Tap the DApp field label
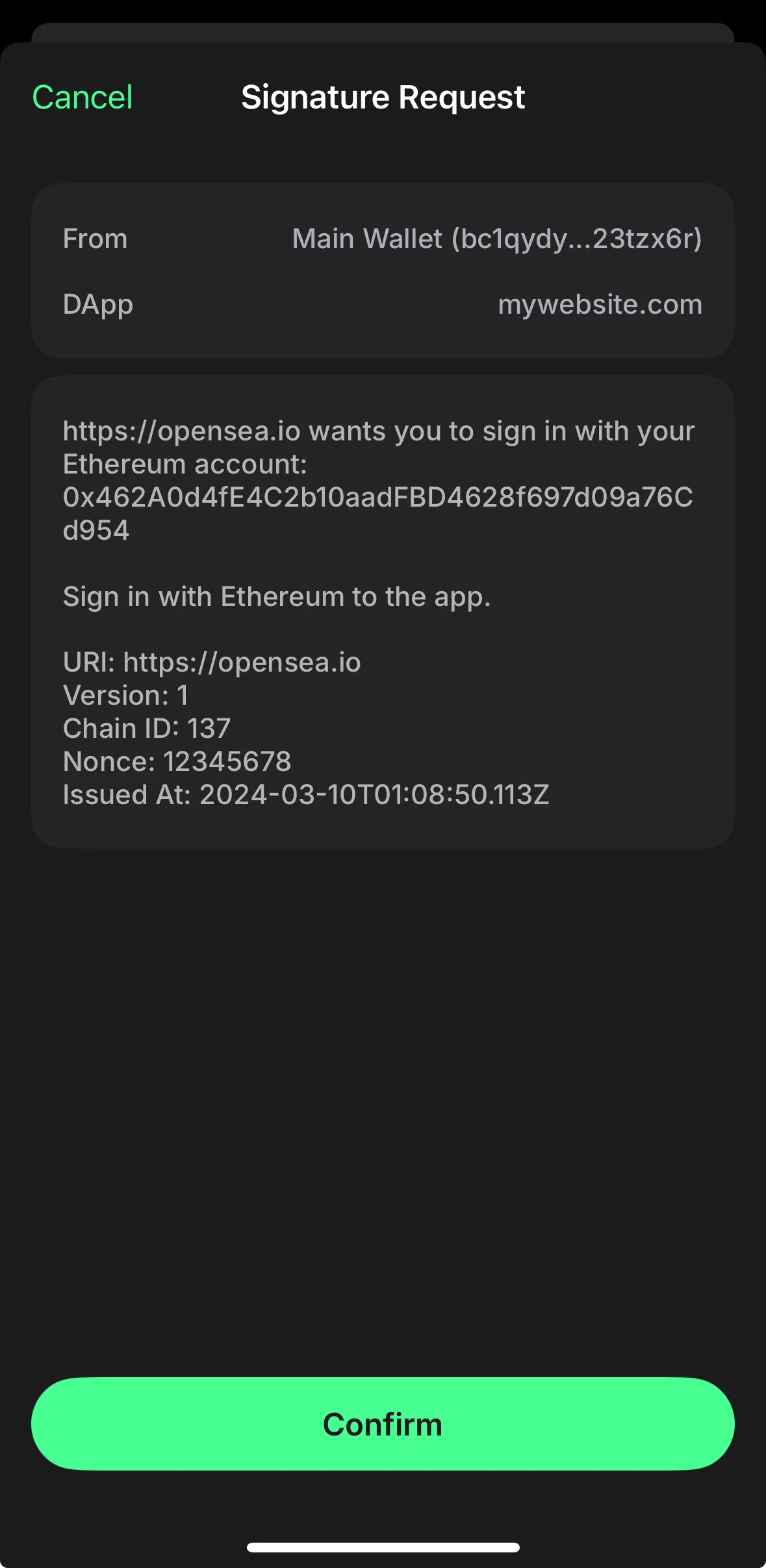766x1568 pixels. [98, 305]
